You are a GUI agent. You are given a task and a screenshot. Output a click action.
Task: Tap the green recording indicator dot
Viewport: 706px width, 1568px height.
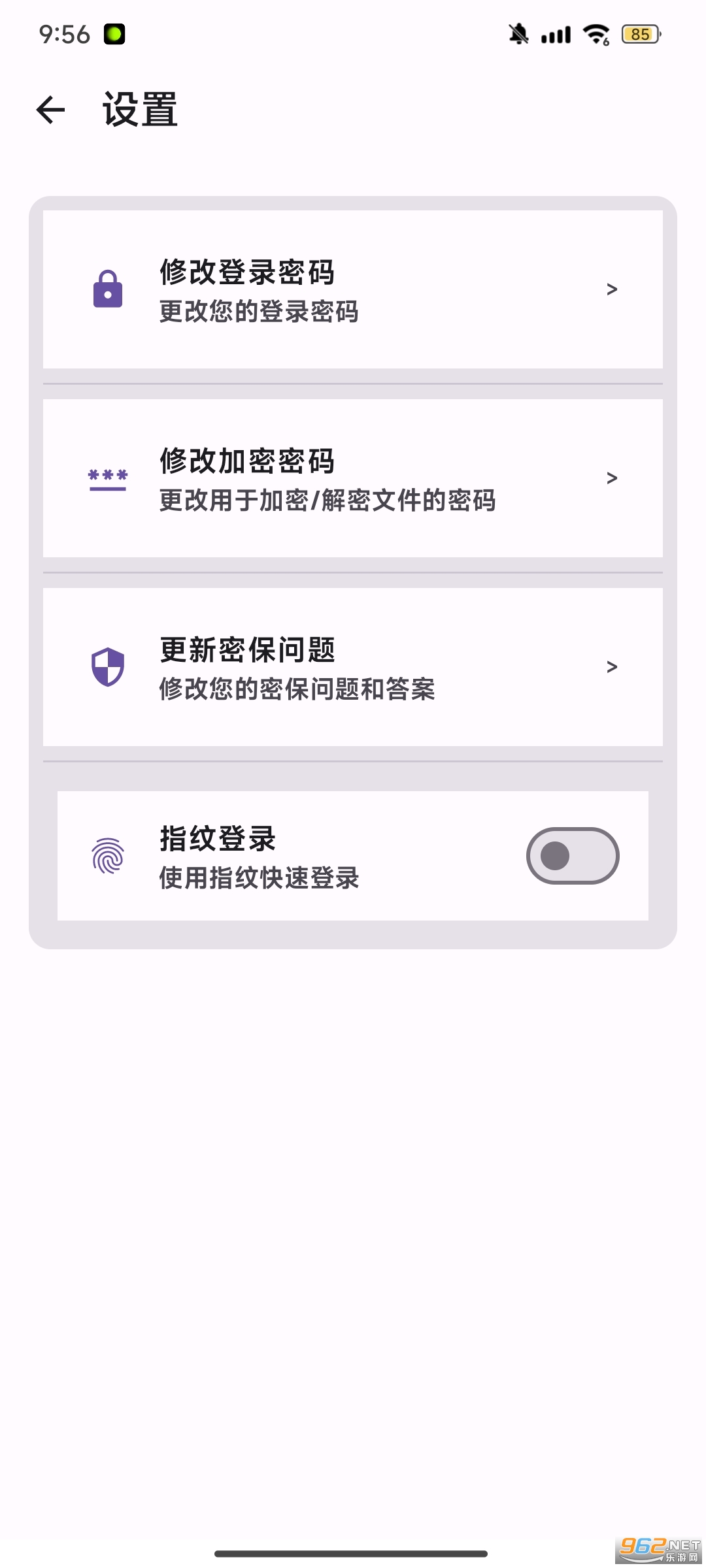click(114, 34)
